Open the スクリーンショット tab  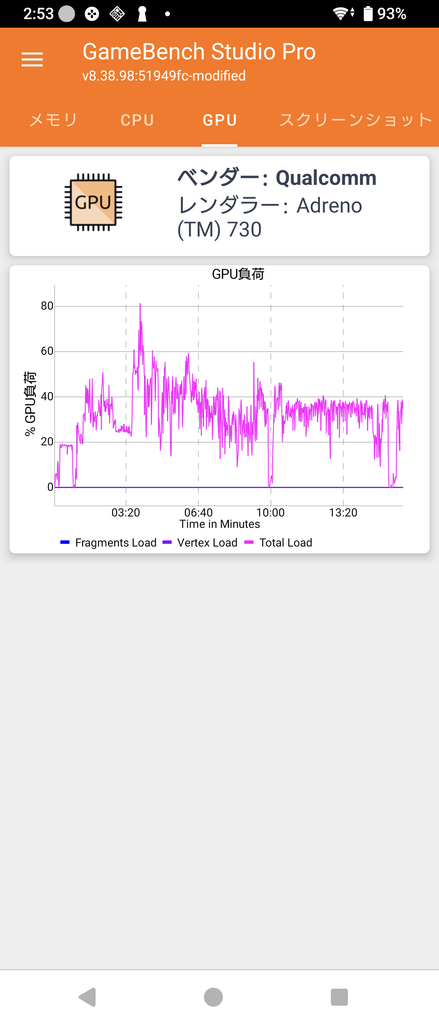pos(356,120)
